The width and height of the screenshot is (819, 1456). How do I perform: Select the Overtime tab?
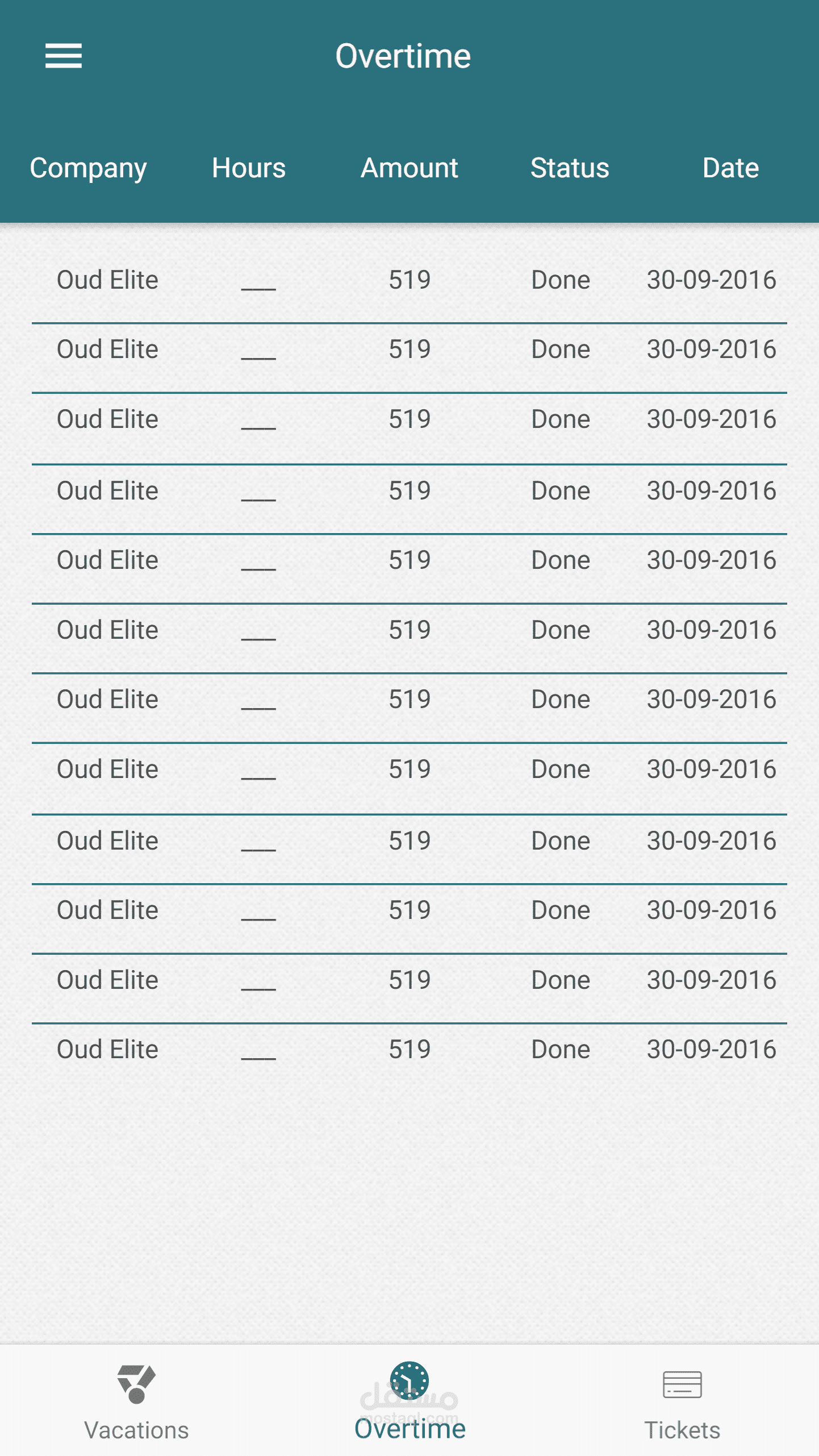coord(409,1401)
